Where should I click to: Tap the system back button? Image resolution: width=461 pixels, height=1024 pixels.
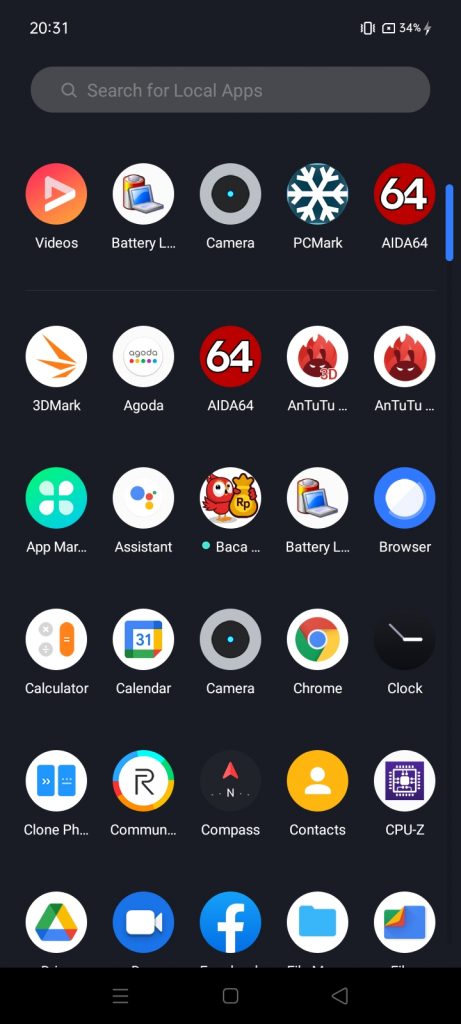[340, 996]
